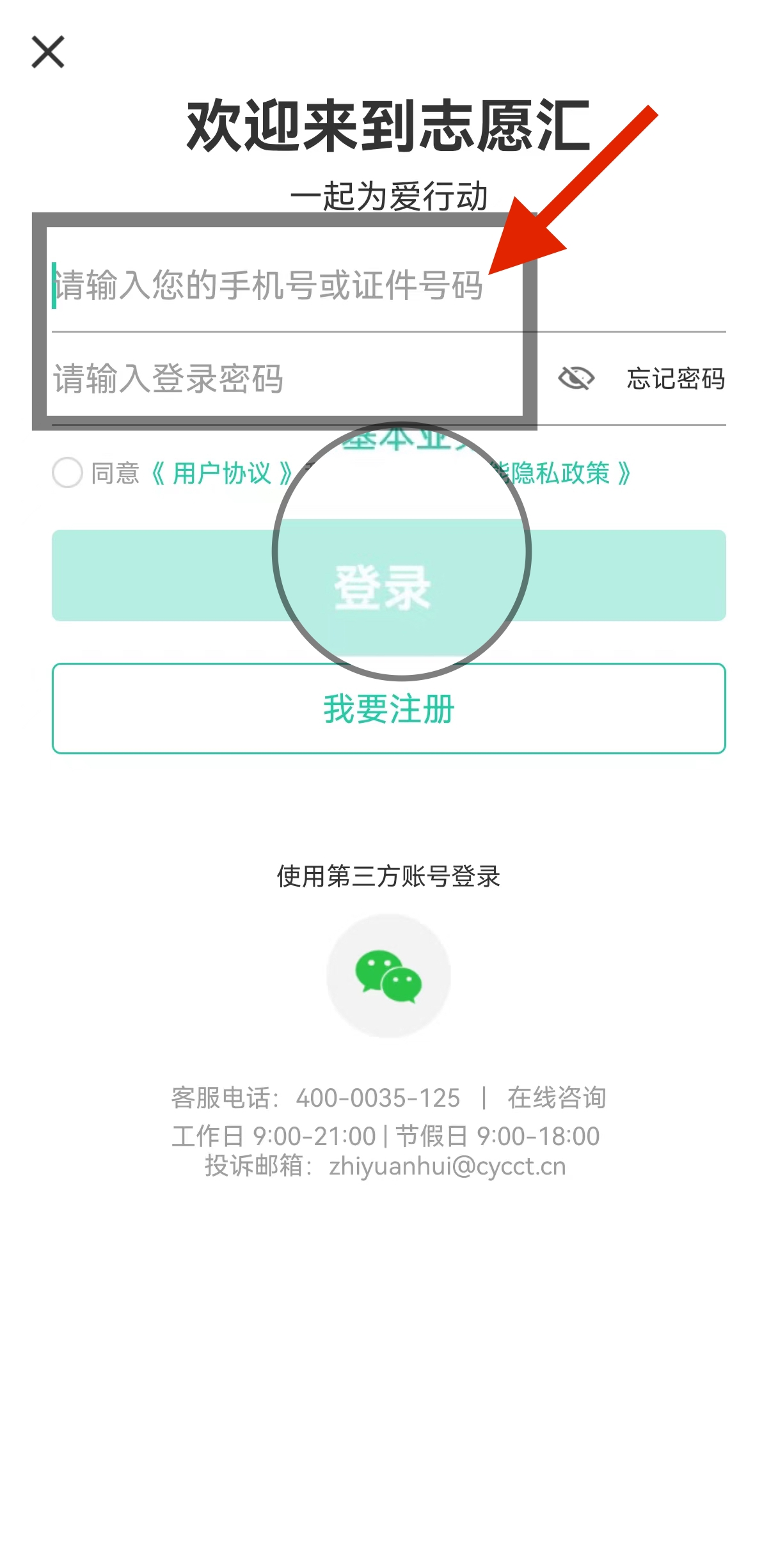Toggle password visibility eye icon
778x1568 pixels.
coord(576,379)
